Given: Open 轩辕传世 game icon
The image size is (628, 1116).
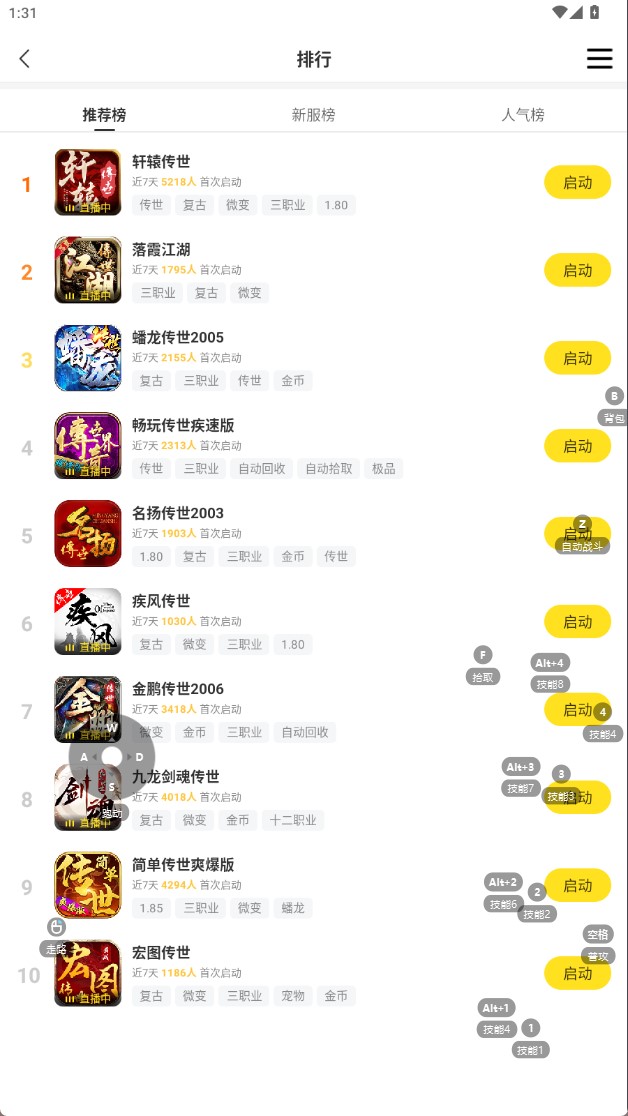Looking at the screenshot, I should point(88,182).
